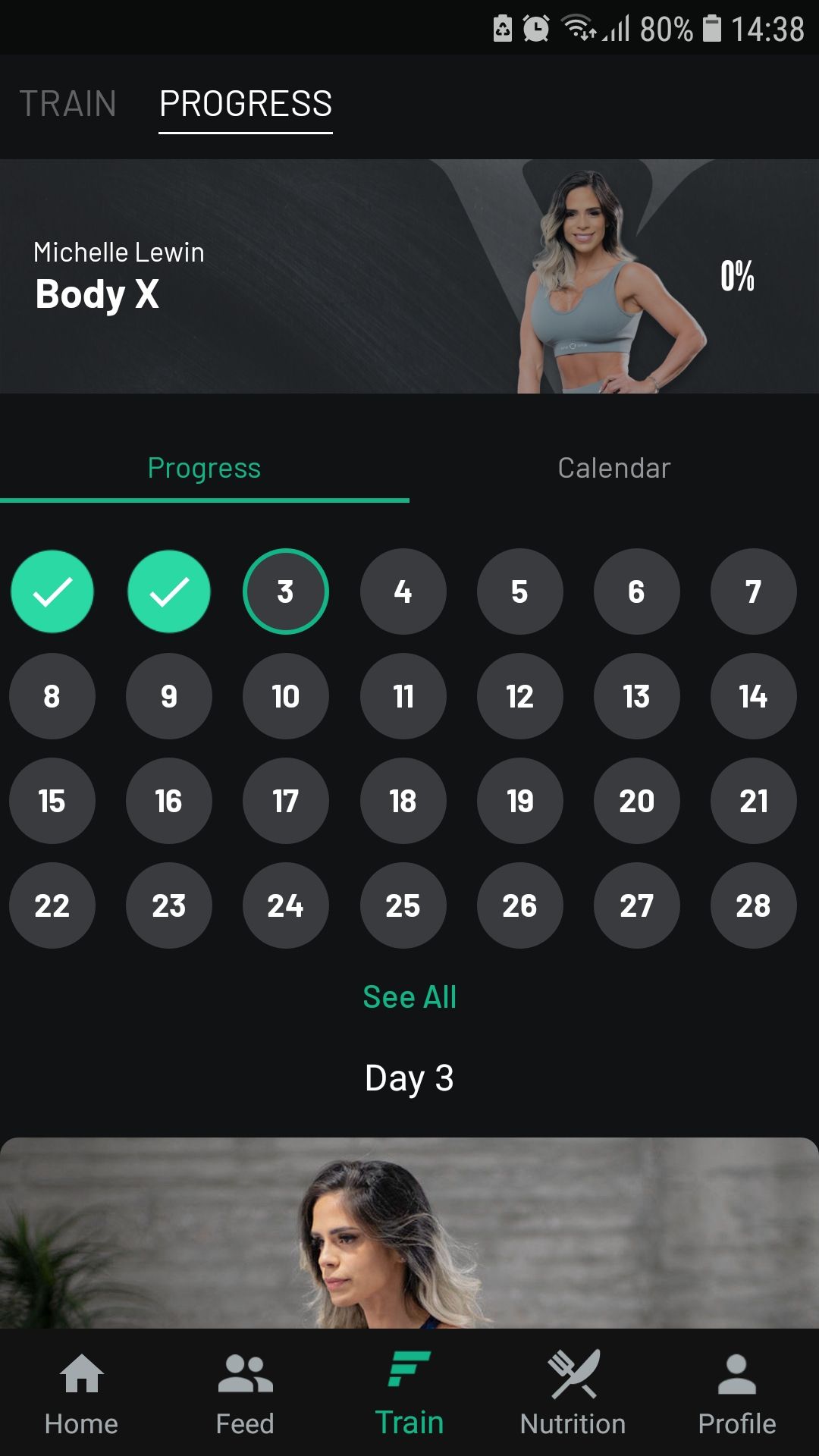819x1456 pixels.
Task: Select day 28 circle
Action: (x=753, y=905)
